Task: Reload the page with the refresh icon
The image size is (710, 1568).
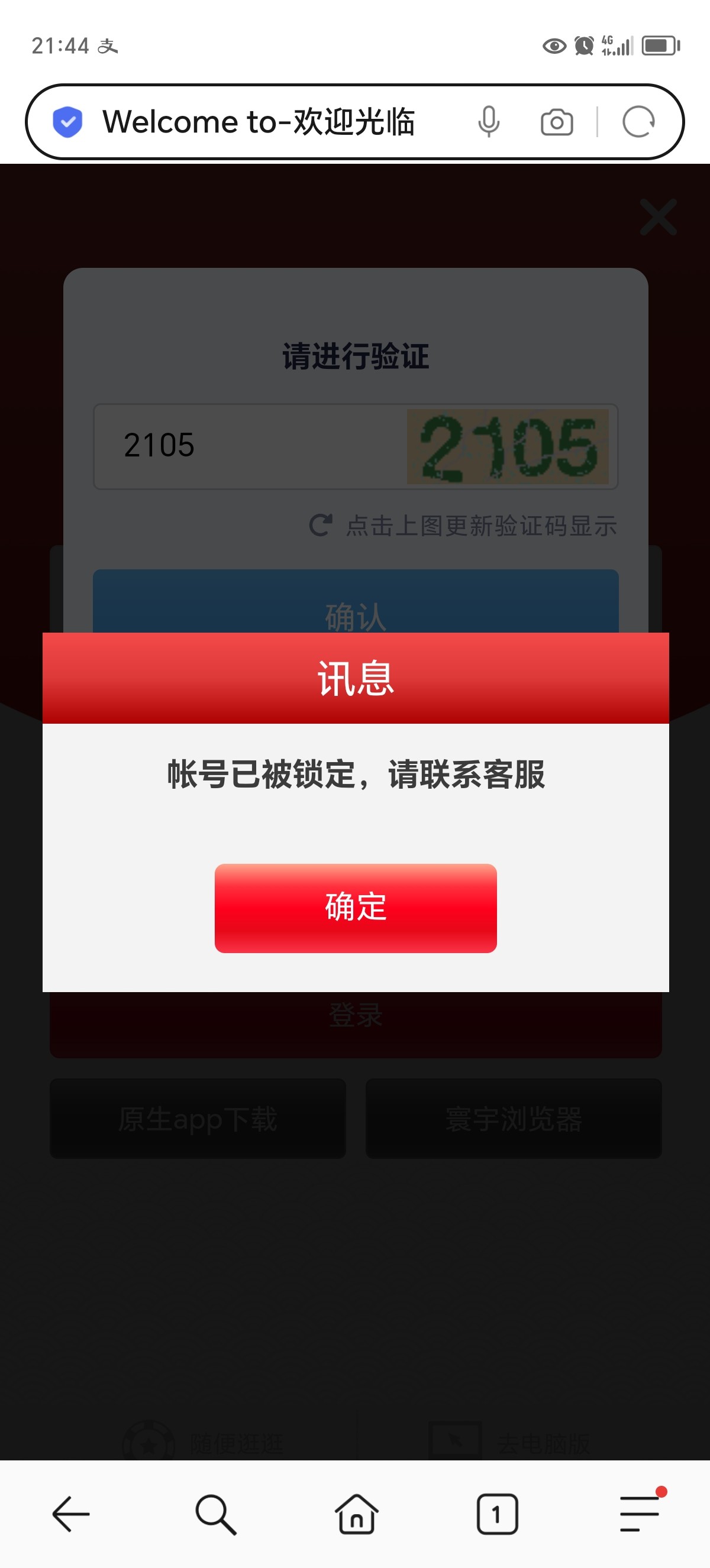Action: [x=638, y=122]
